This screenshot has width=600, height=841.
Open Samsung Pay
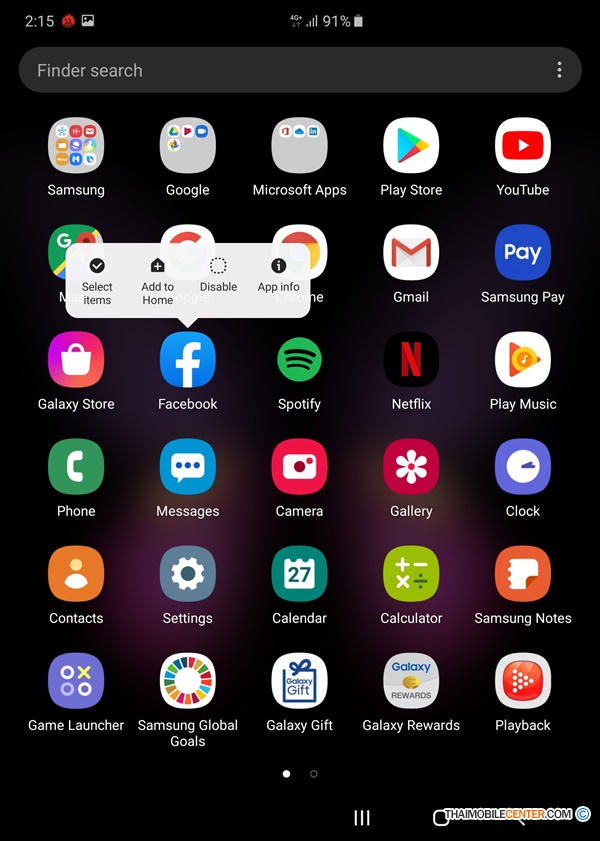click(522, 253)
